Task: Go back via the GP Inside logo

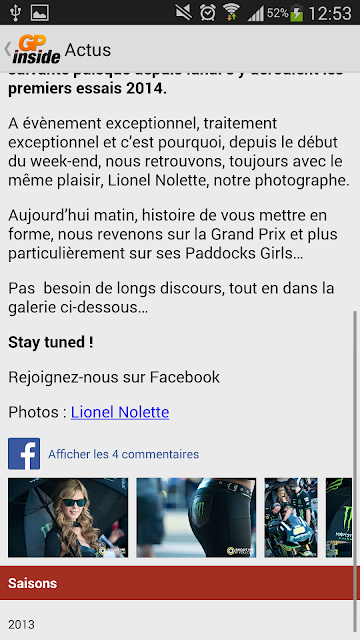Action: (33, 49)
